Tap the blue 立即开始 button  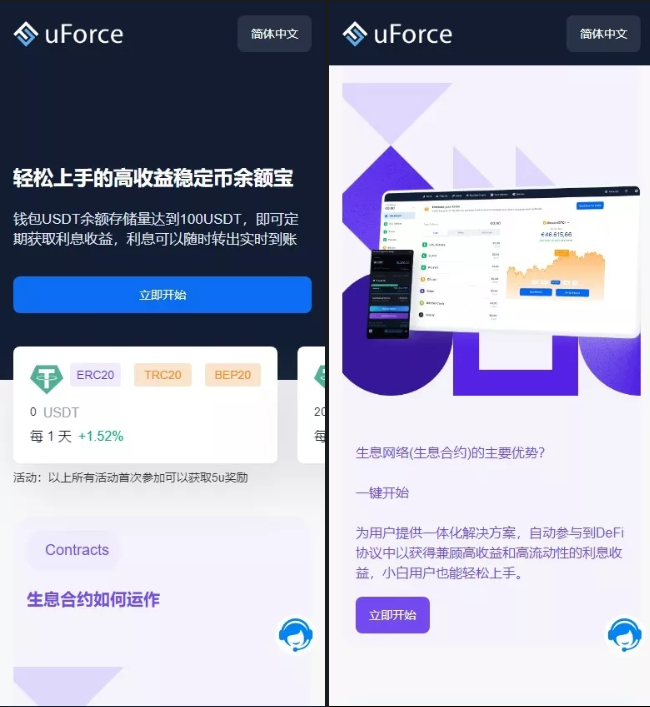[x=162, y=295]
